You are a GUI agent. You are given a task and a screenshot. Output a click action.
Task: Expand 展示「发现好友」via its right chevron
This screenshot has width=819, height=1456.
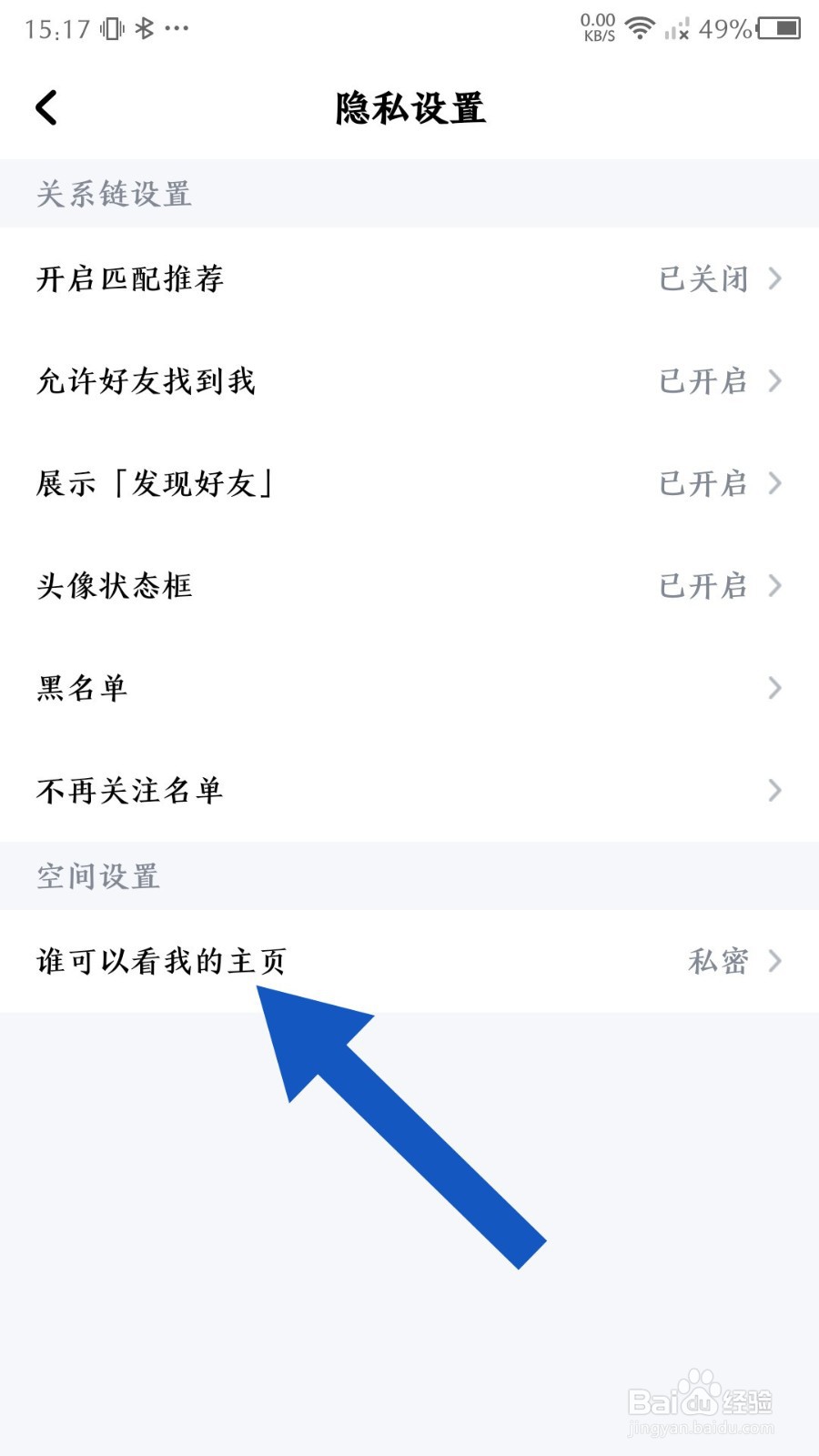(775, 484)
